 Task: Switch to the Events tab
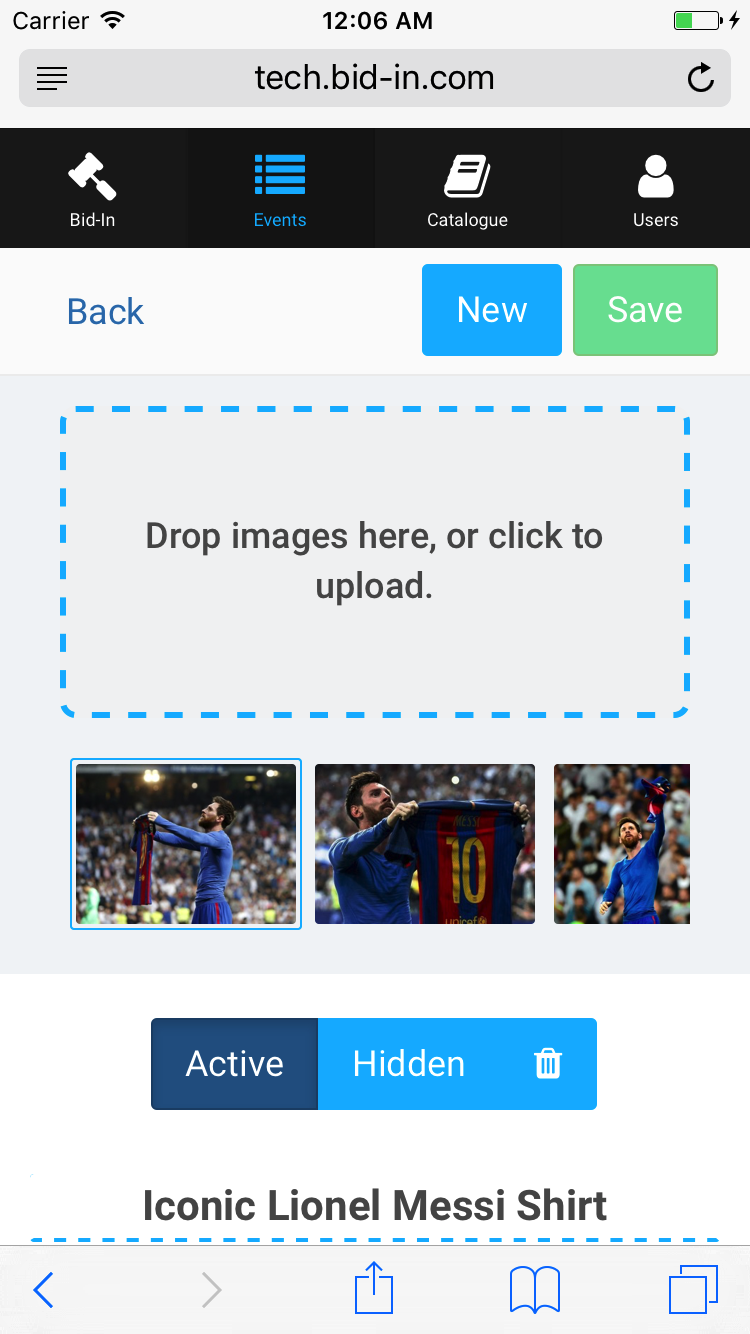pyautogui.click(x=280, y=188)
